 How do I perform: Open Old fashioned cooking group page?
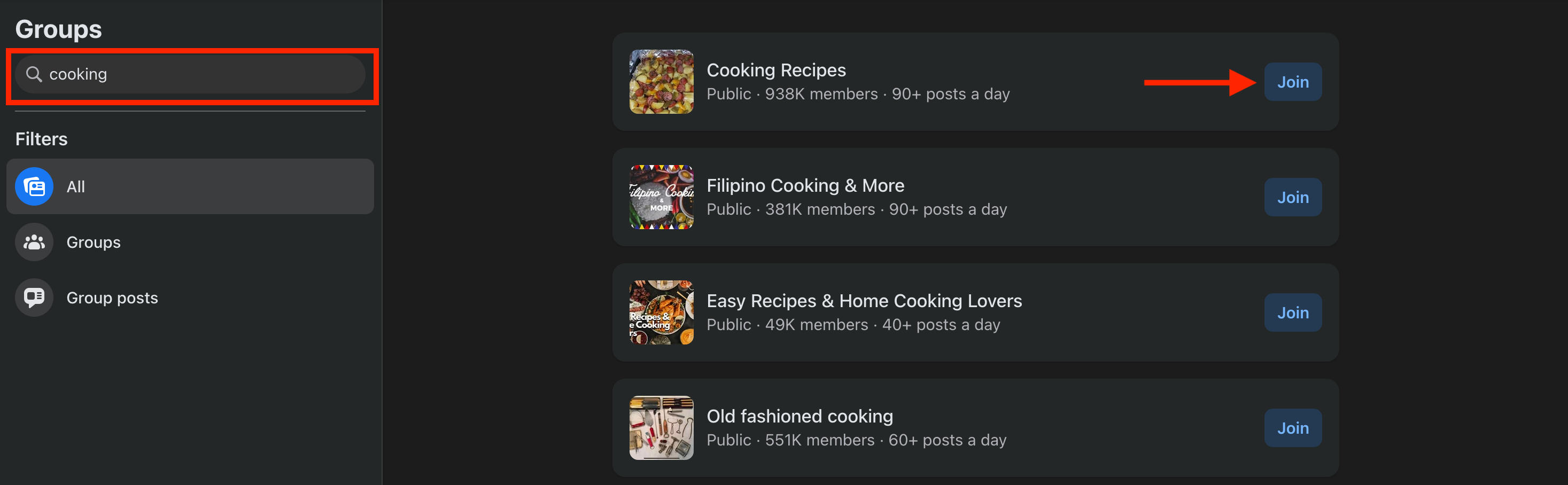799,416
